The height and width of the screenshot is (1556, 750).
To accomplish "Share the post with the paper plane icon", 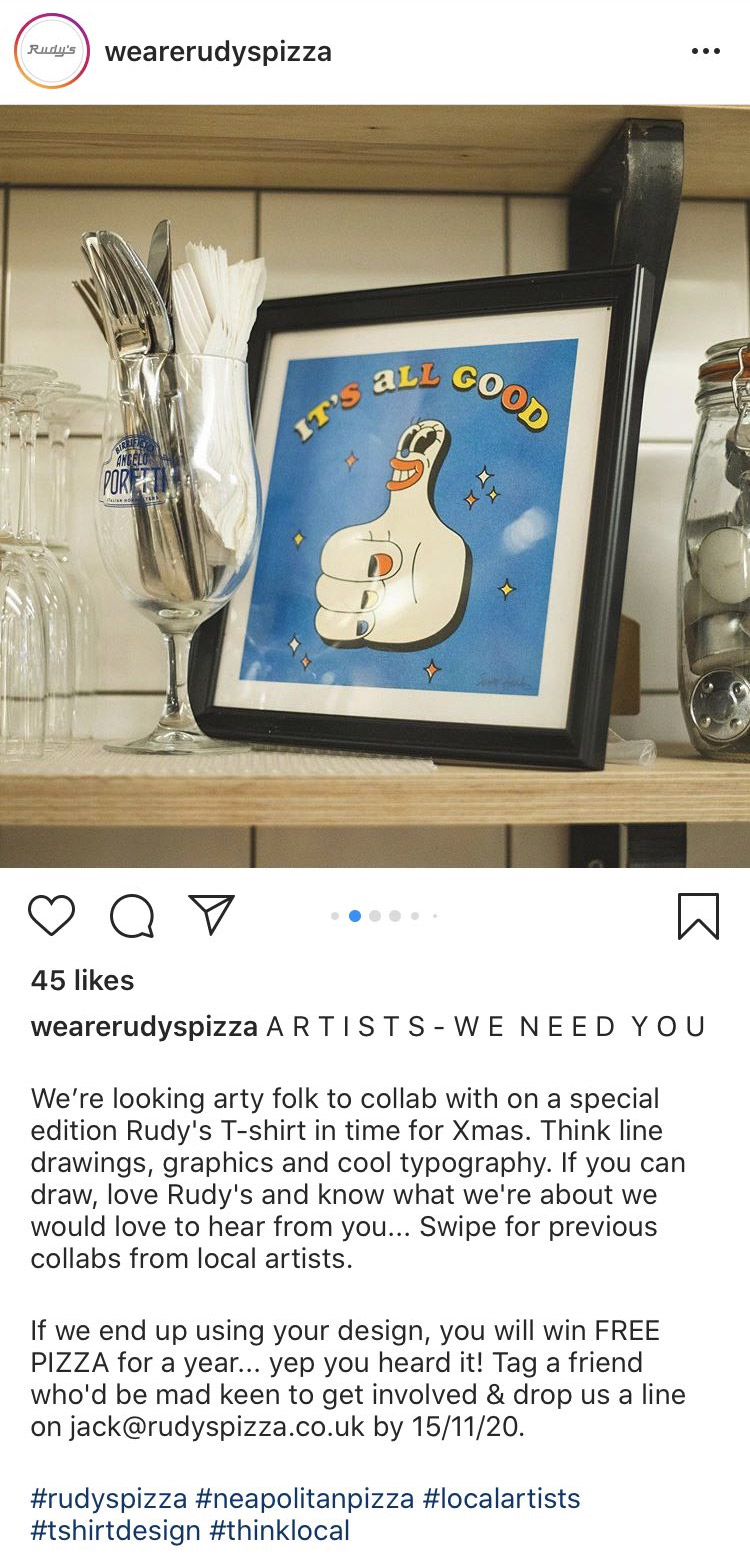I will click(212, 914).
